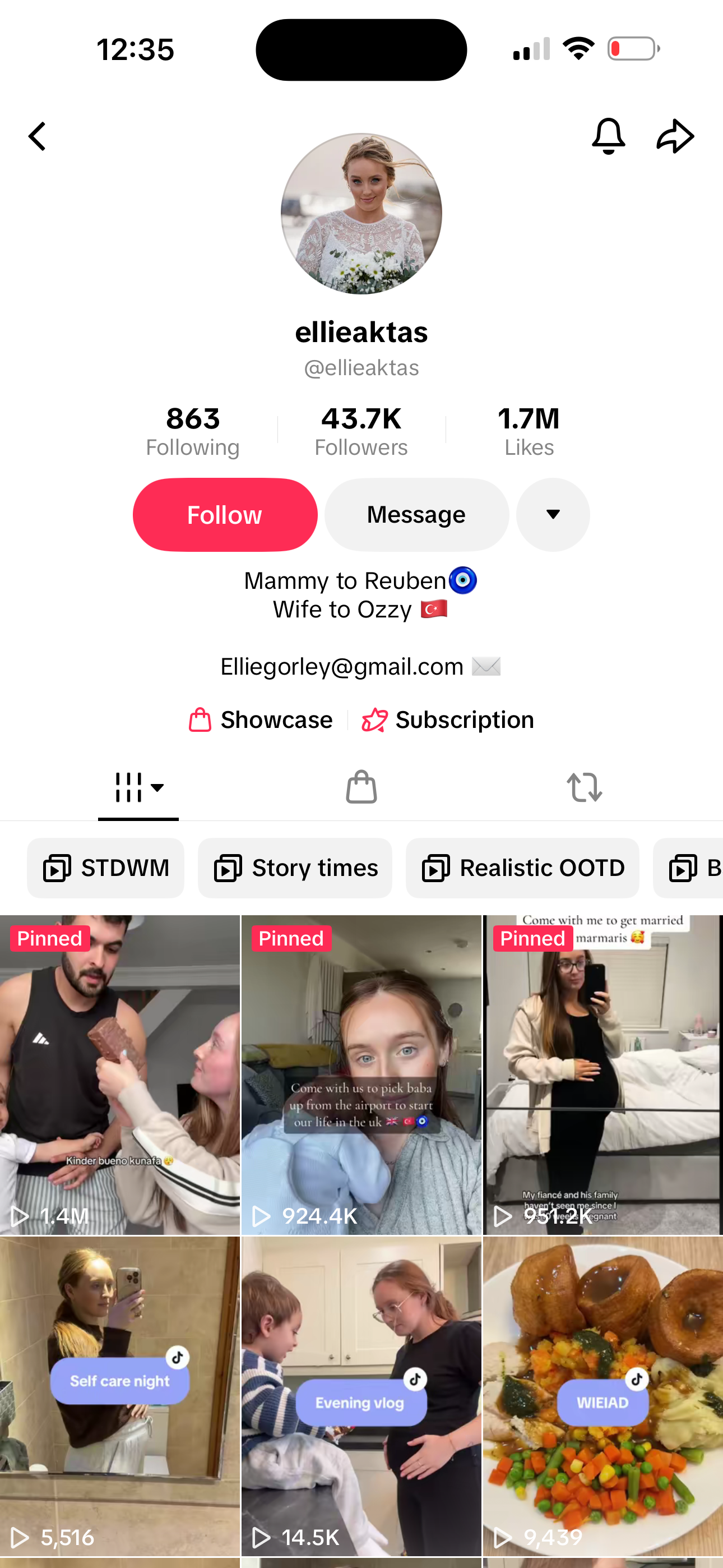Screen dimensions: 723x1568
Task: Open the Subscription link
Action: point(448,720)
